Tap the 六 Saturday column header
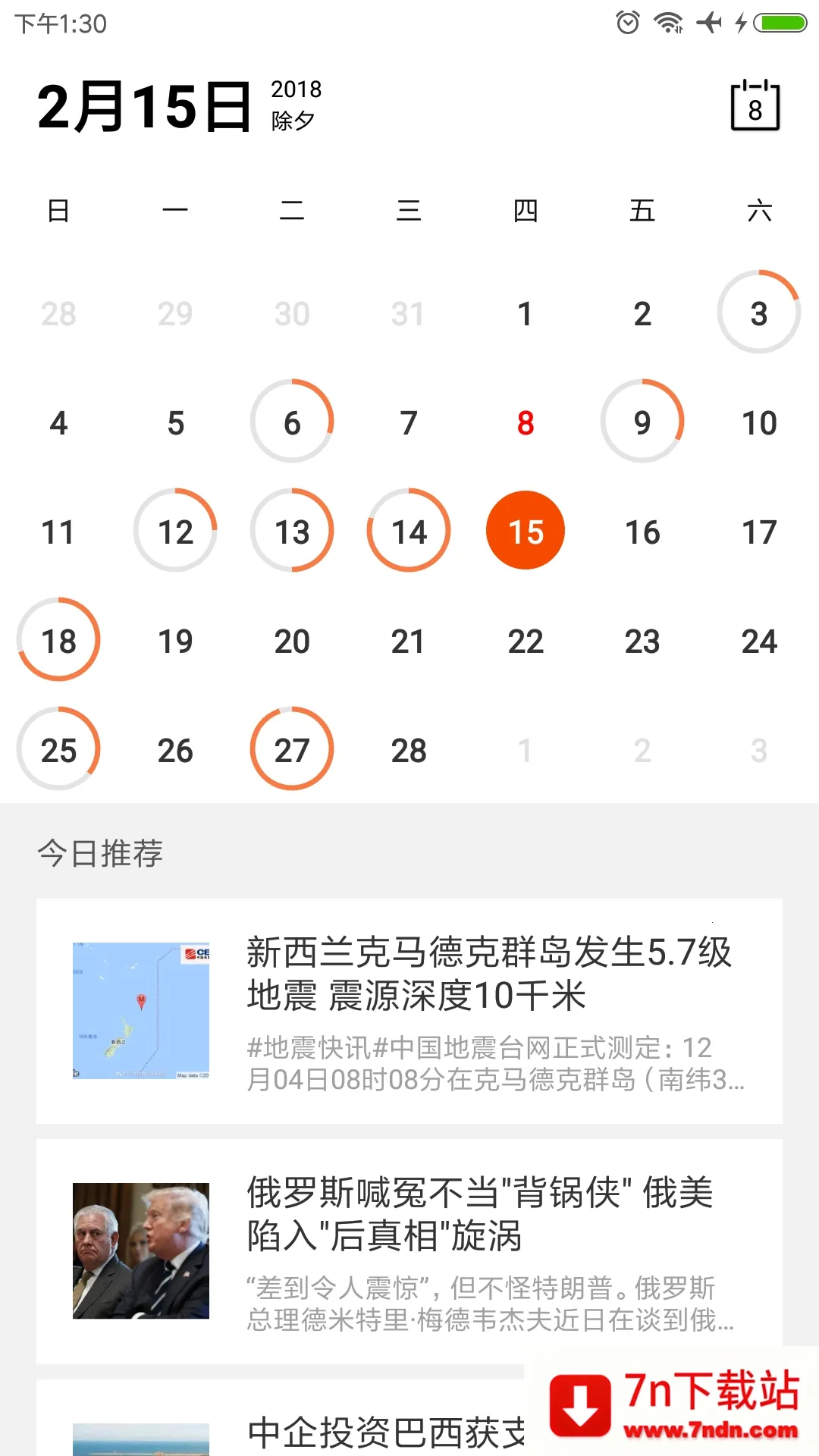Viewport: 819px width, 1456px height. pyautogui.click(x=760, y=212)
